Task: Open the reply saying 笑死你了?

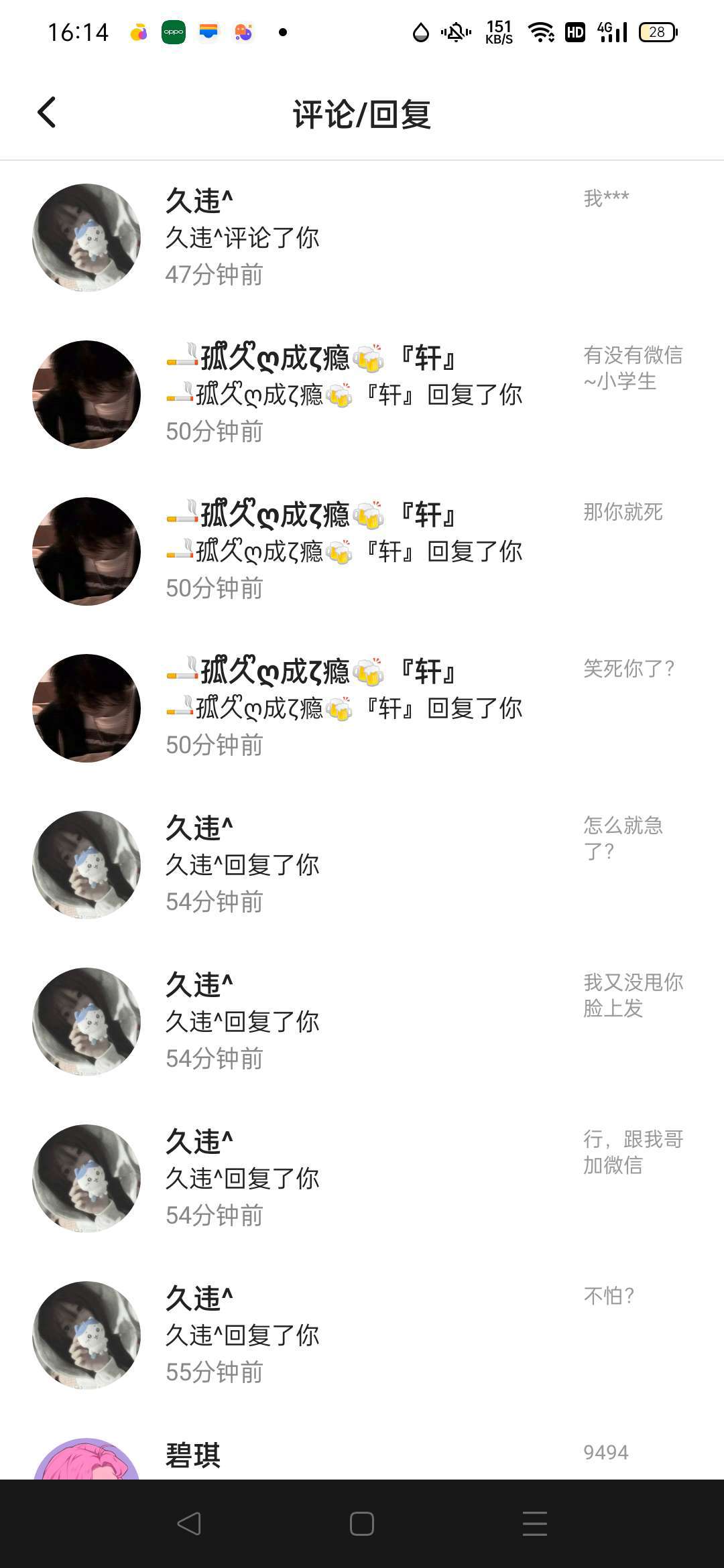Action: pos(362,708)
